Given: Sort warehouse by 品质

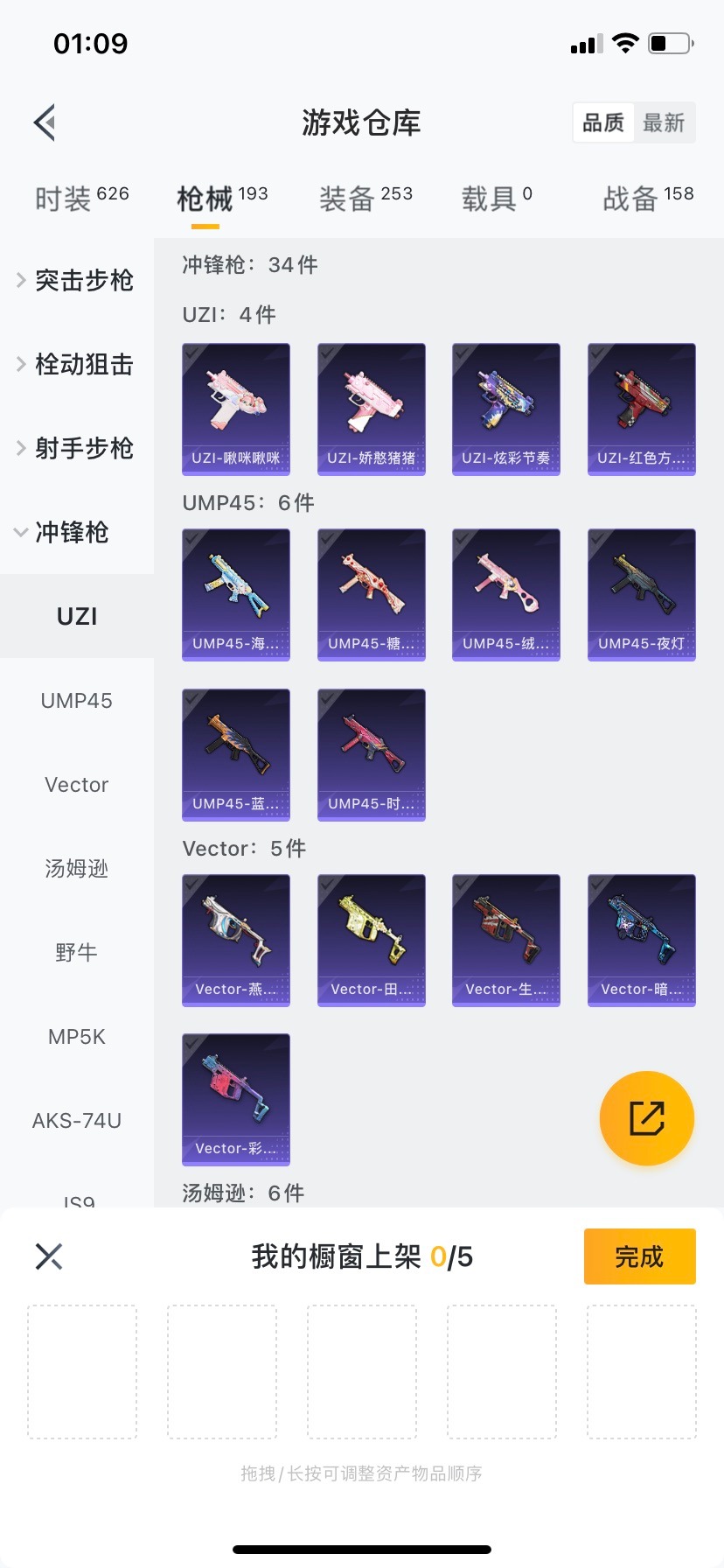Looking at the screenshot, I should click(603, 122).
